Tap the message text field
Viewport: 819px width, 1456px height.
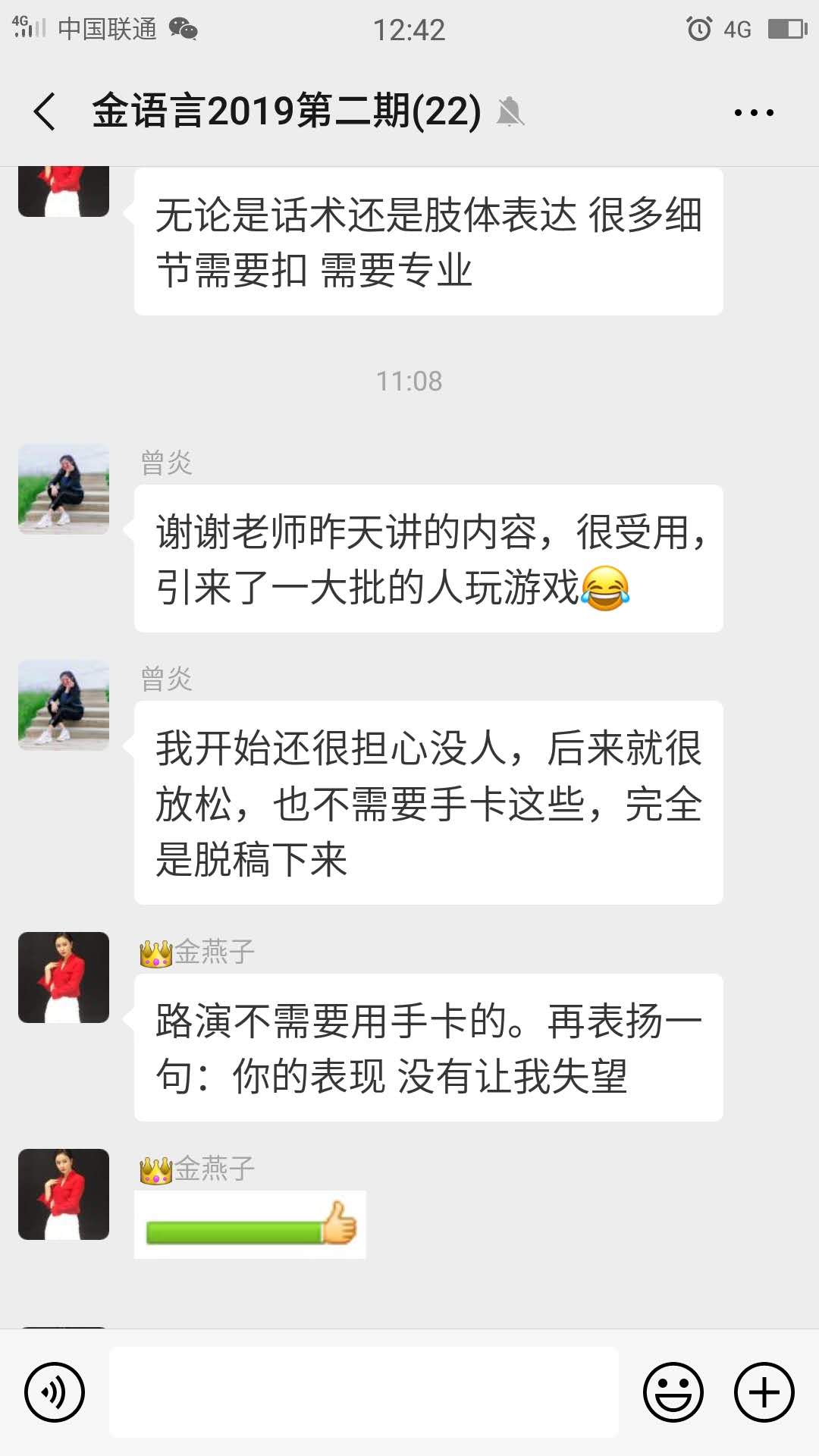[364, 1392]
